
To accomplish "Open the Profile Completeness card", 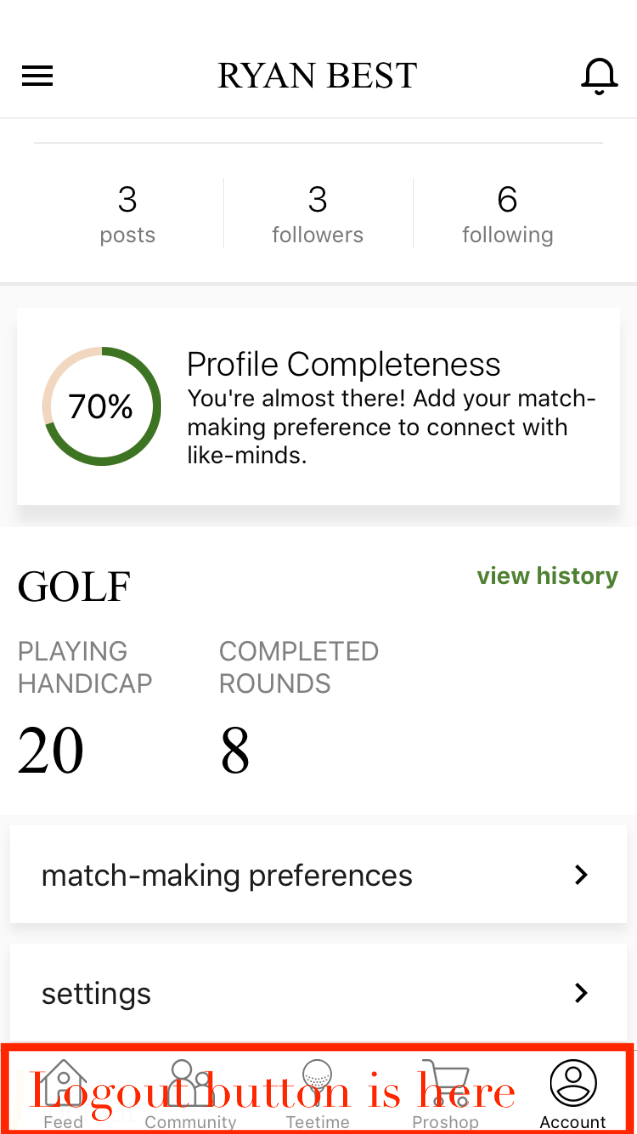I will click(318, 406).
